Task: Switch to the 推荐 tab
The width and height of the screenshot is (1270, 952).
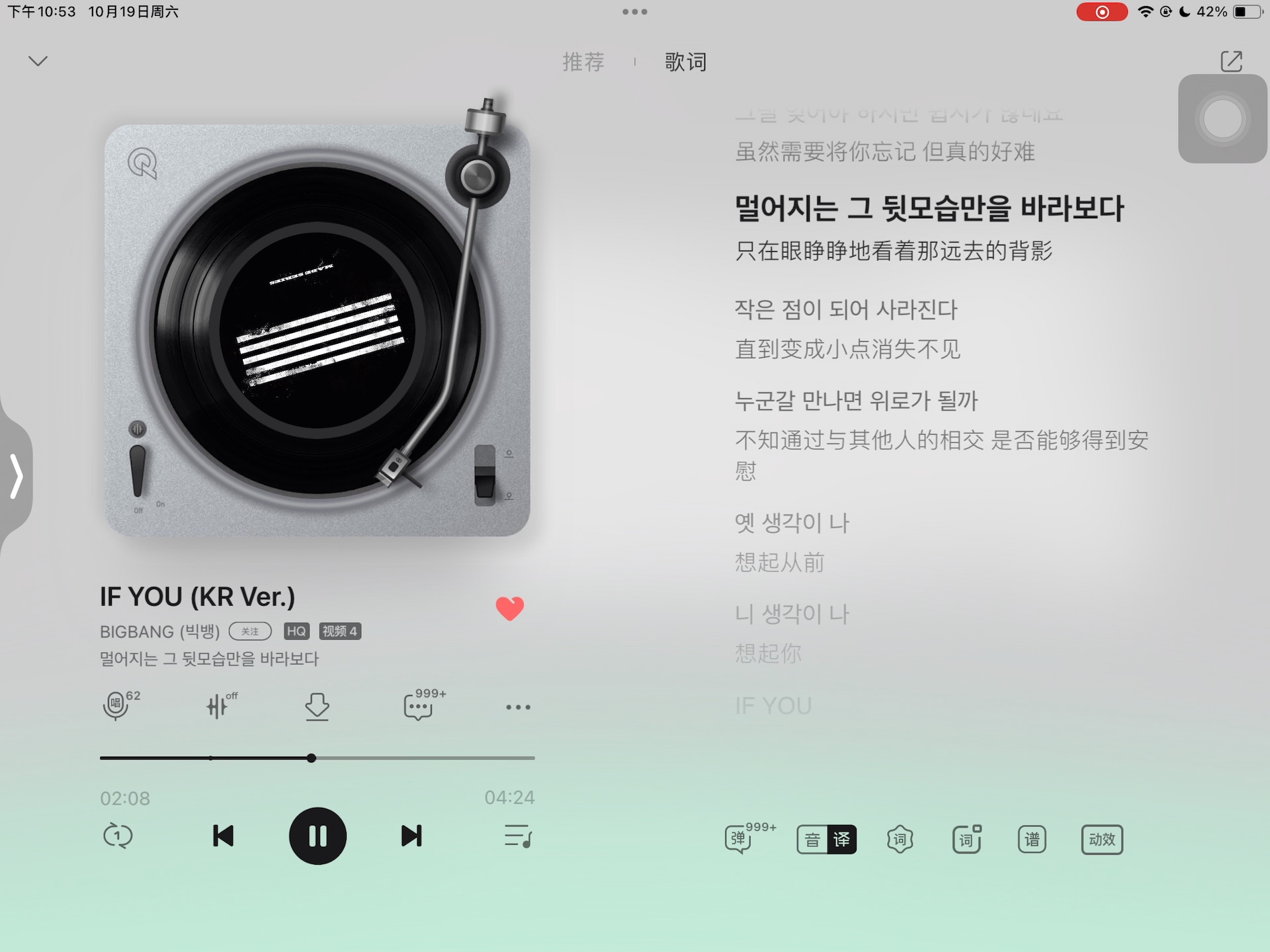Action: point(583,61)
